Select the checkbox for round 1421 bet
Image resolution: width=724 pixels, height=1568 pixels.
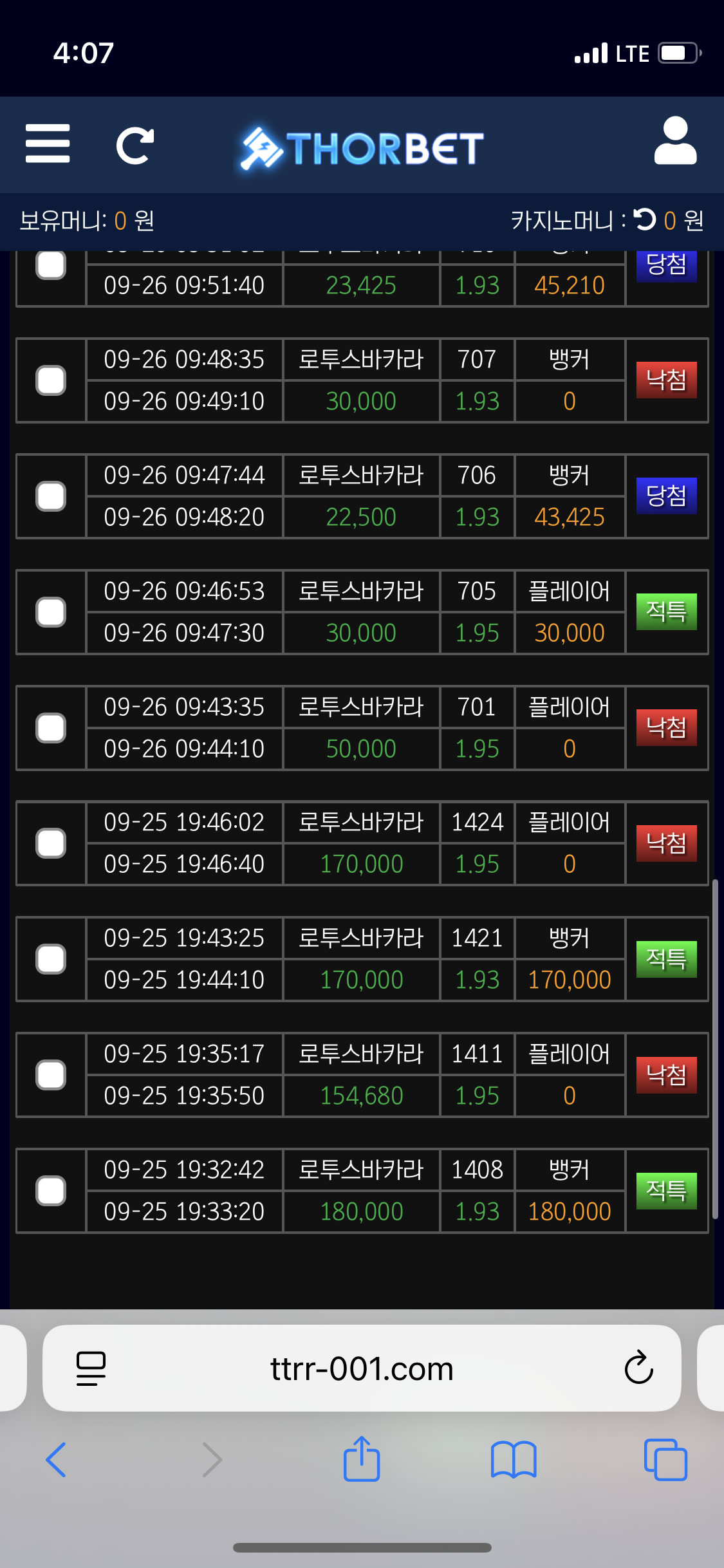[x=51, y=959]
